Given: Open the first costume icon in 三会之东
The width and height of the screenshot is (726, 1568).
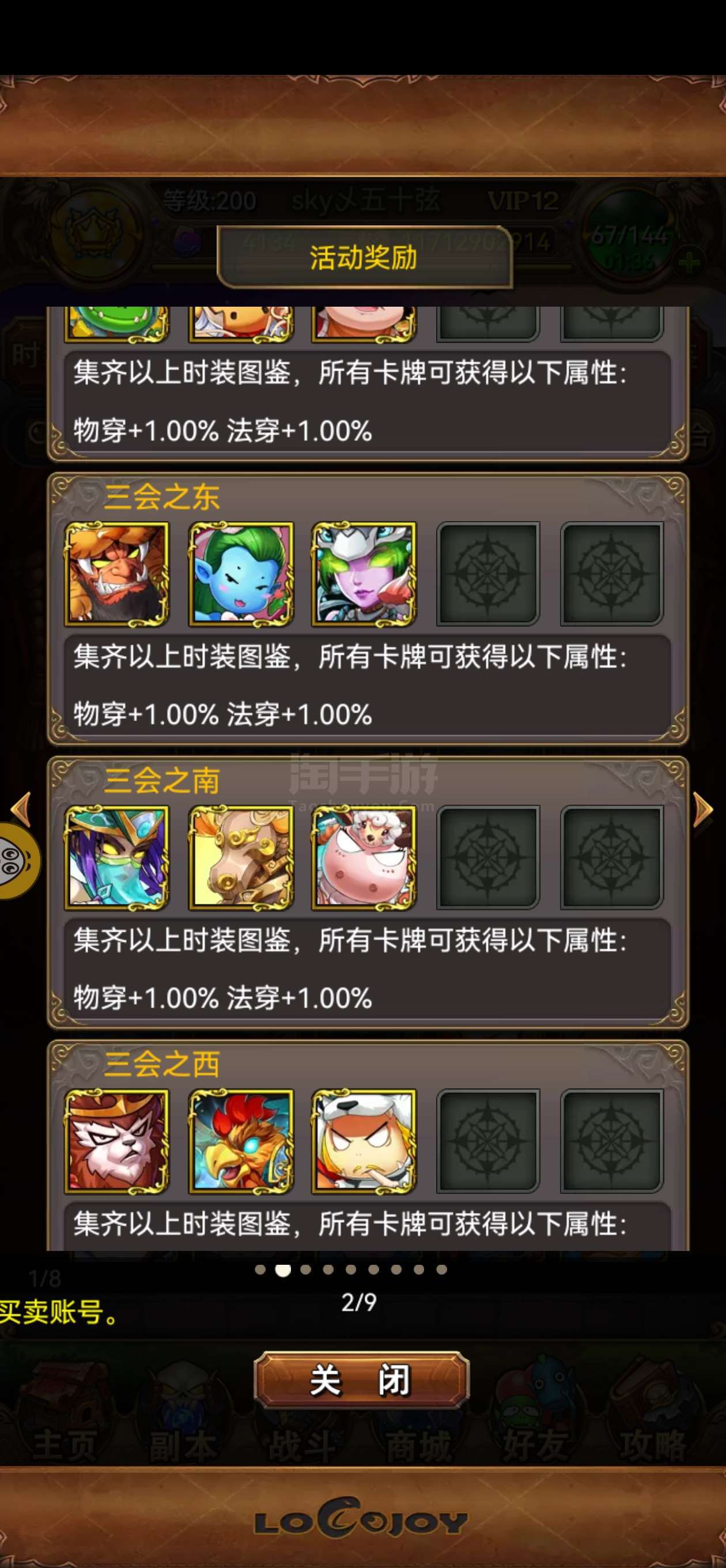Looking at the screenshot, I should coord(117,574).
